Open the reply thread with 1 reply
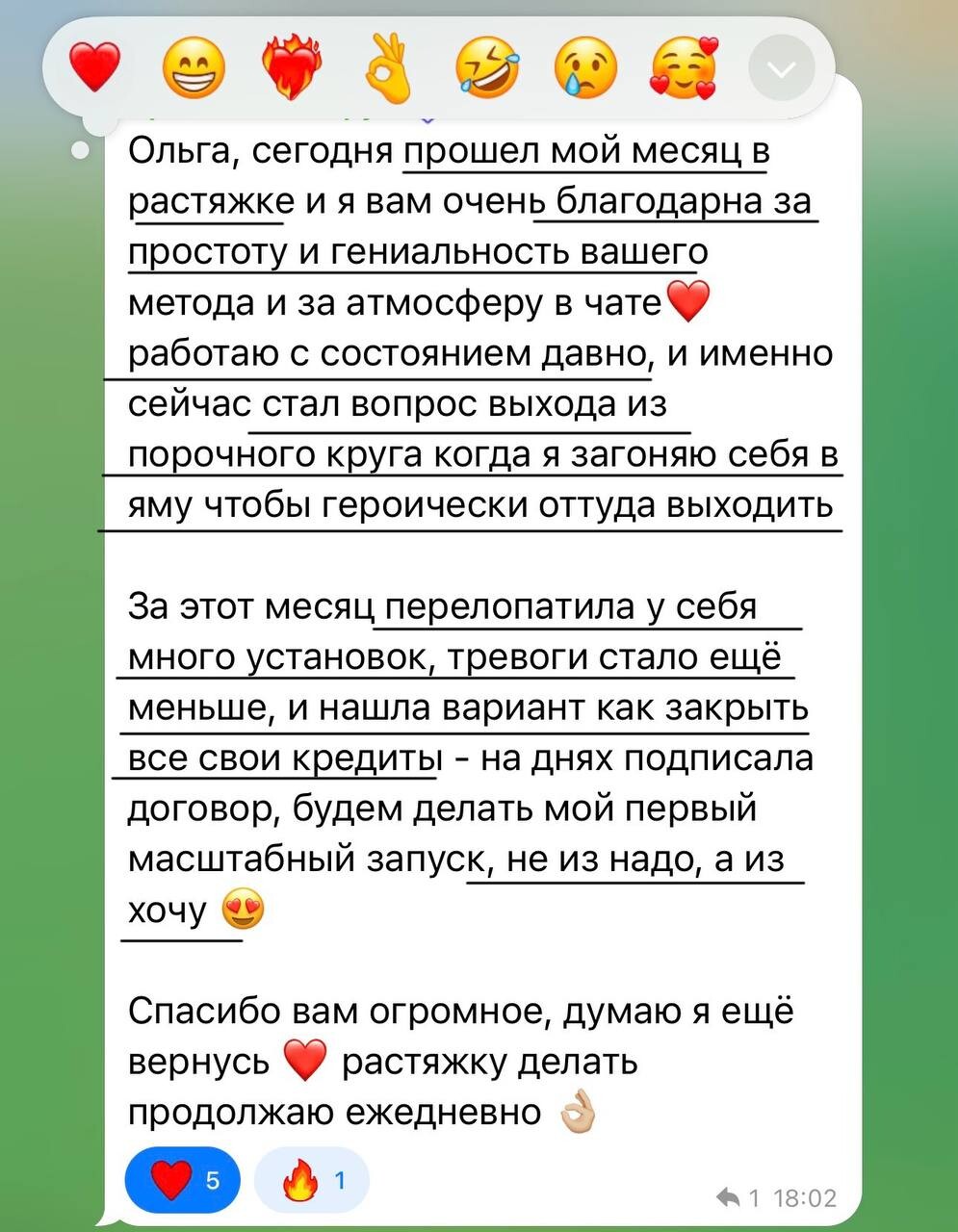The image size is (958, 1232). click(739, 1198)
